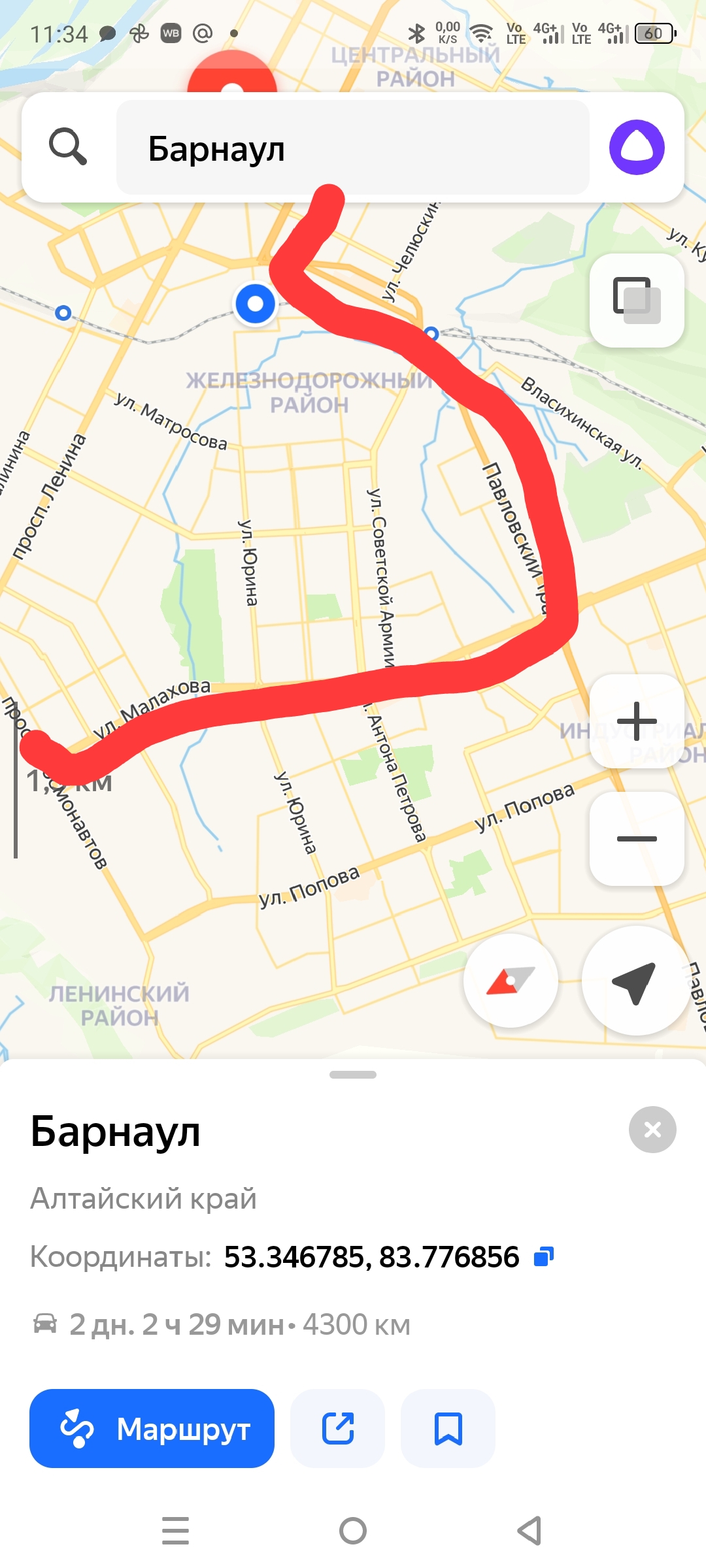This screenshot has width=706, height=1568.
Task: Zoom out on the map
Action: [637, 838]
